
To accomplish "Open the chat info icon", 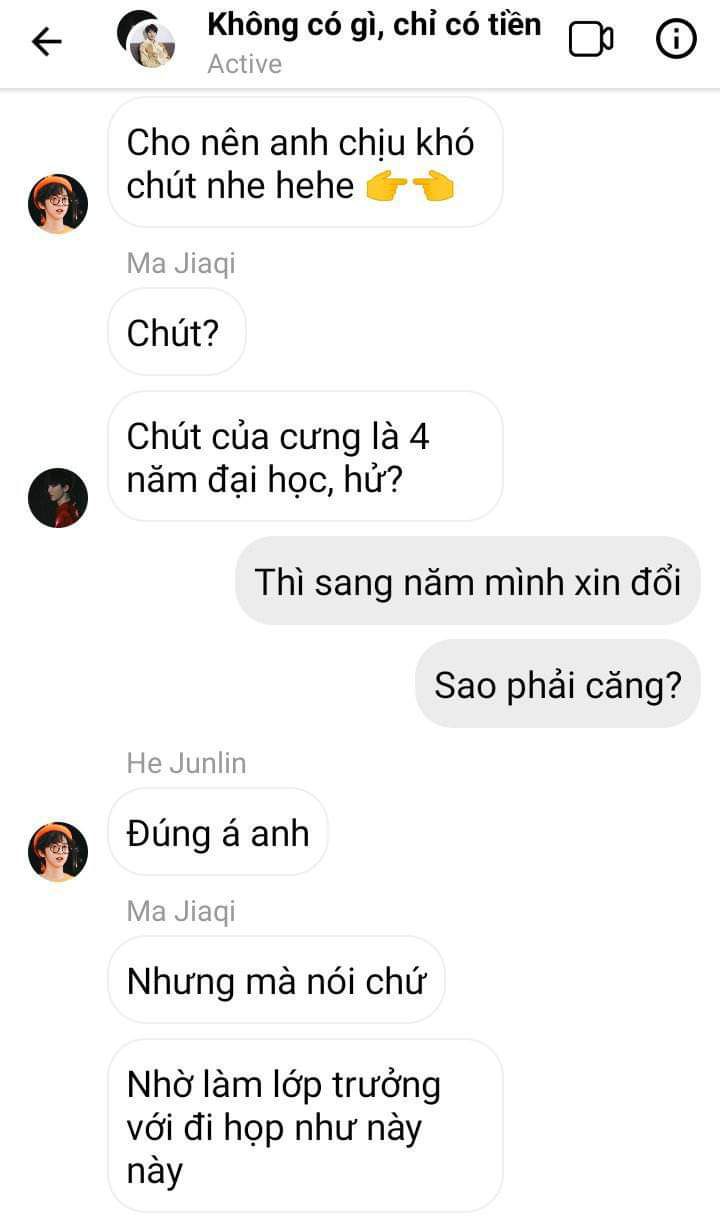I will tap(676, 40).
